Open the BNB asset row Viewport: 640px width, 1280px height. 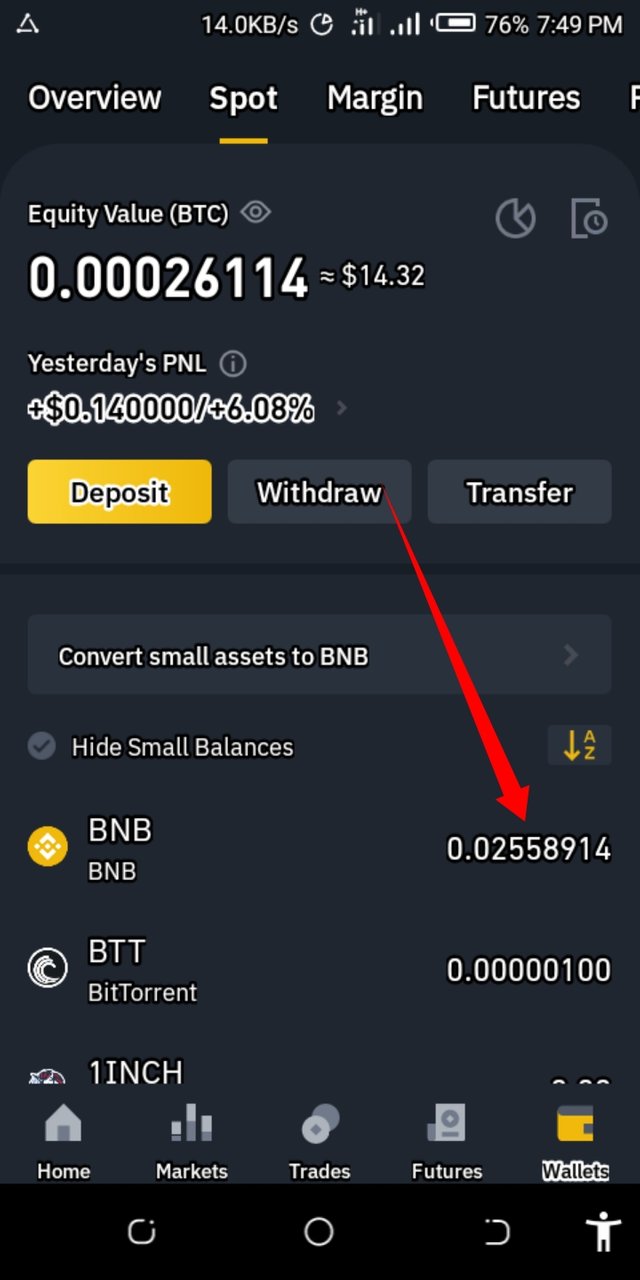click(x=319, y=848)
